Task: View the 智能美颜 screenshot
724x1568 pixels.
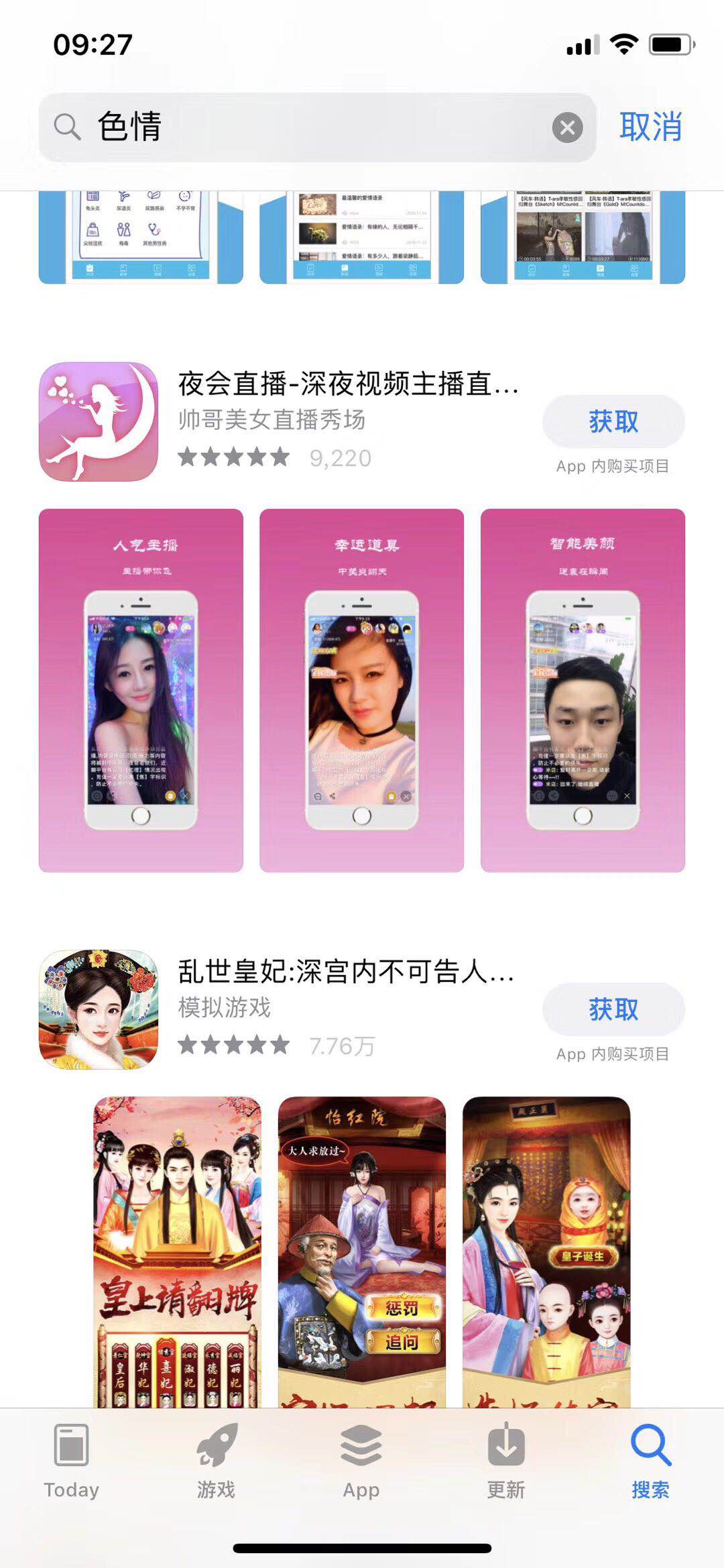Action: tap(583, 691)
